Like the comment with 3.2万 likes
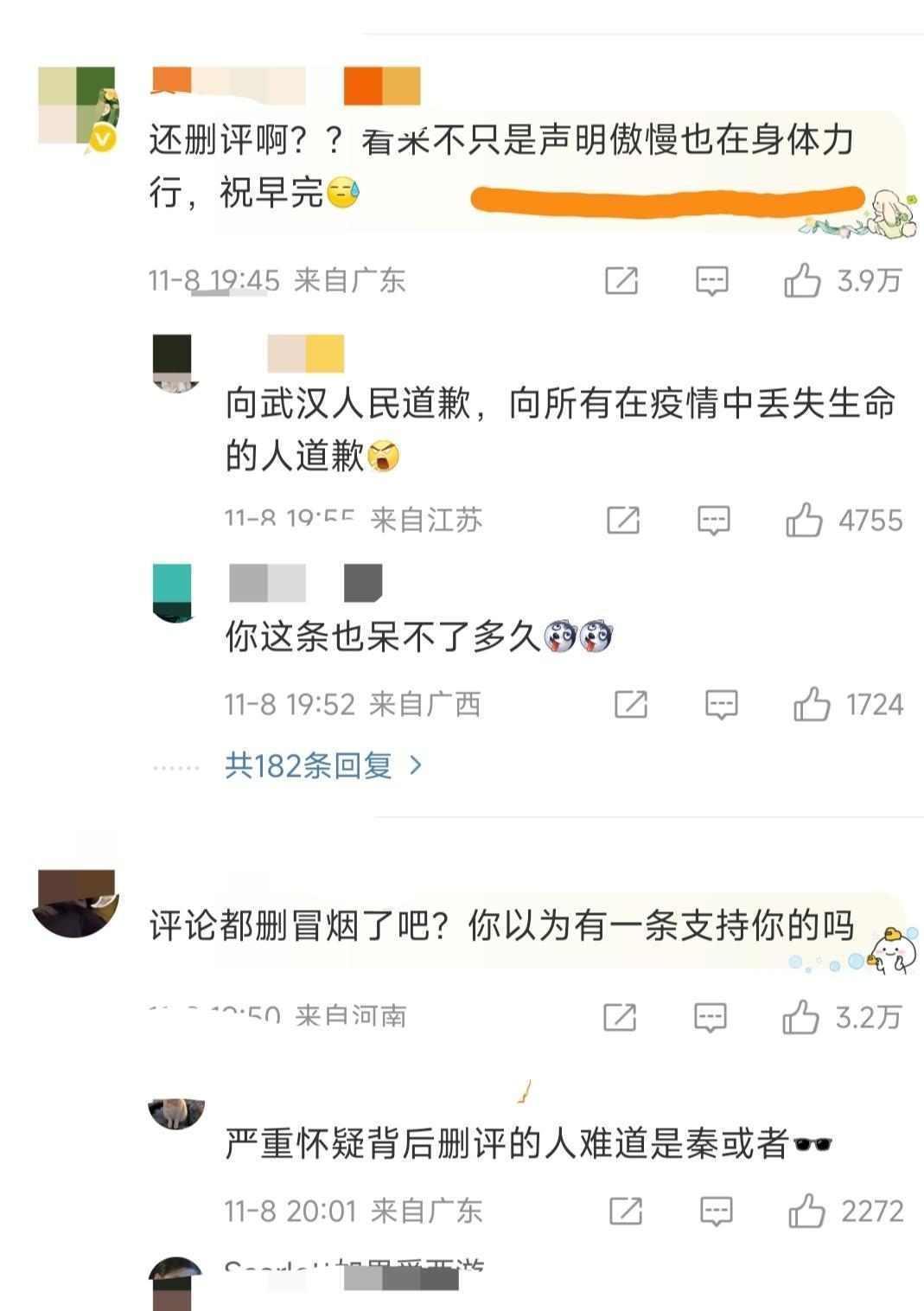924x1311 pixels. (x=800, y=1017)
